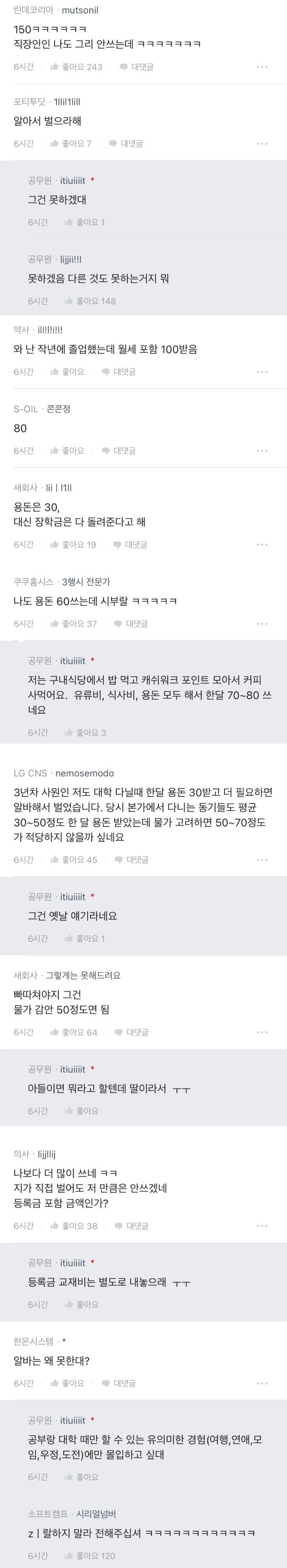Like the comment starting "용돈은 30"
Viewport: 287px width, 1568px height.
(73, 544)
